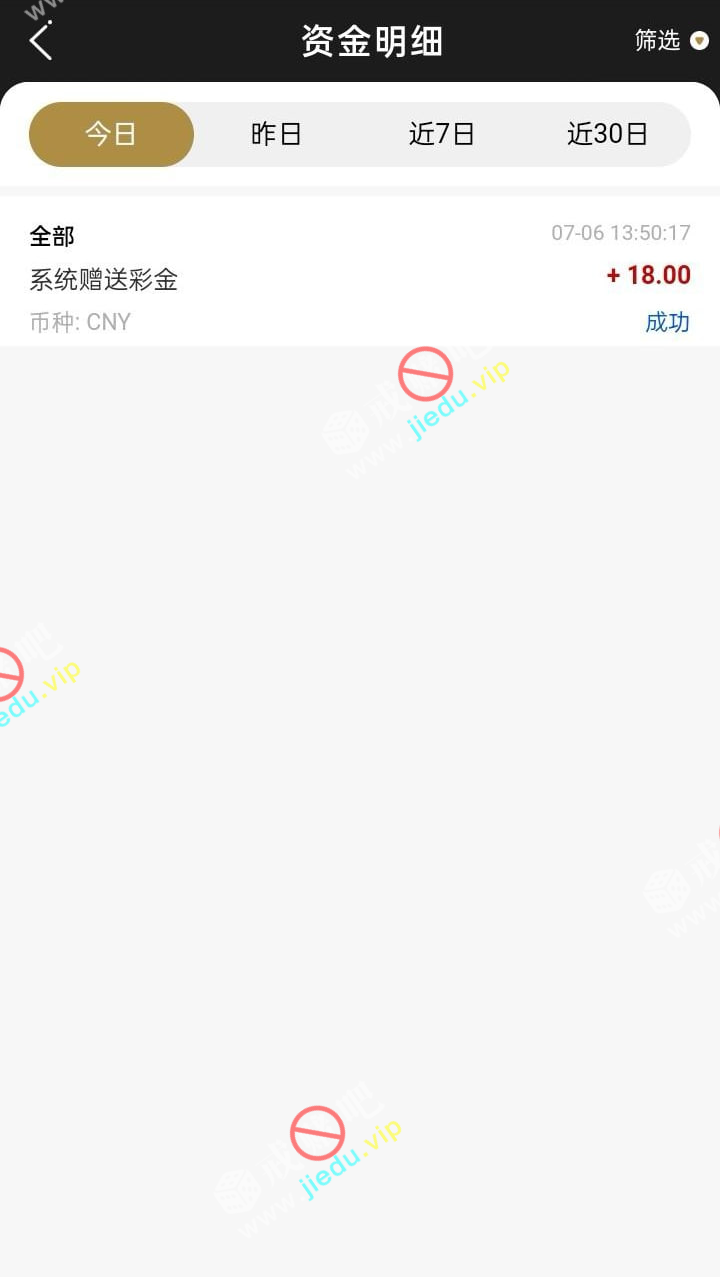Go back from 资金明细 page

coord(41,41)
